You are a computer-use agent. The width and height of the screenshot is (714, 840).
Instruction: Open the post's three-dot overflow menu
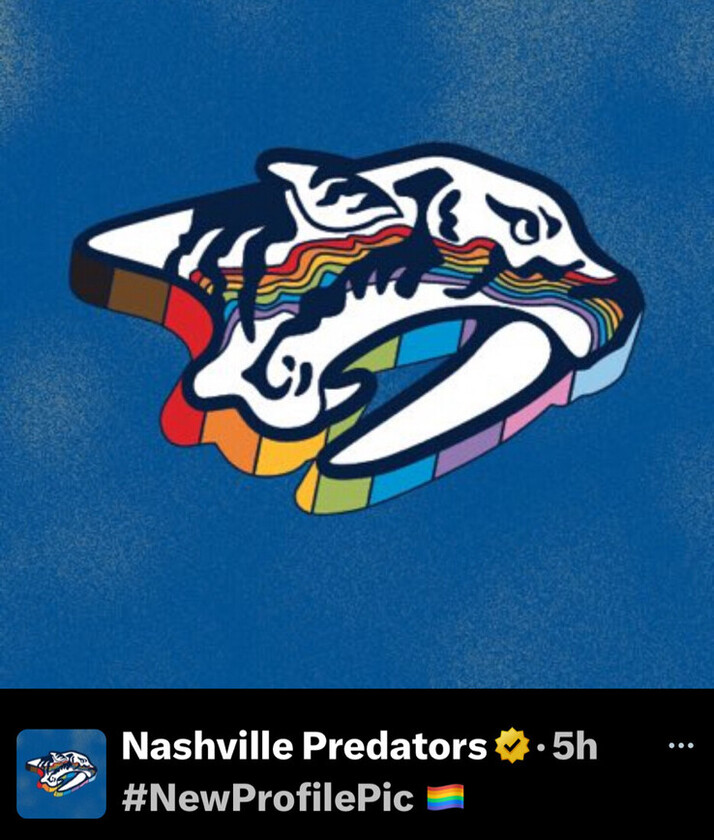pyautogui.click(x=680, y=746)
